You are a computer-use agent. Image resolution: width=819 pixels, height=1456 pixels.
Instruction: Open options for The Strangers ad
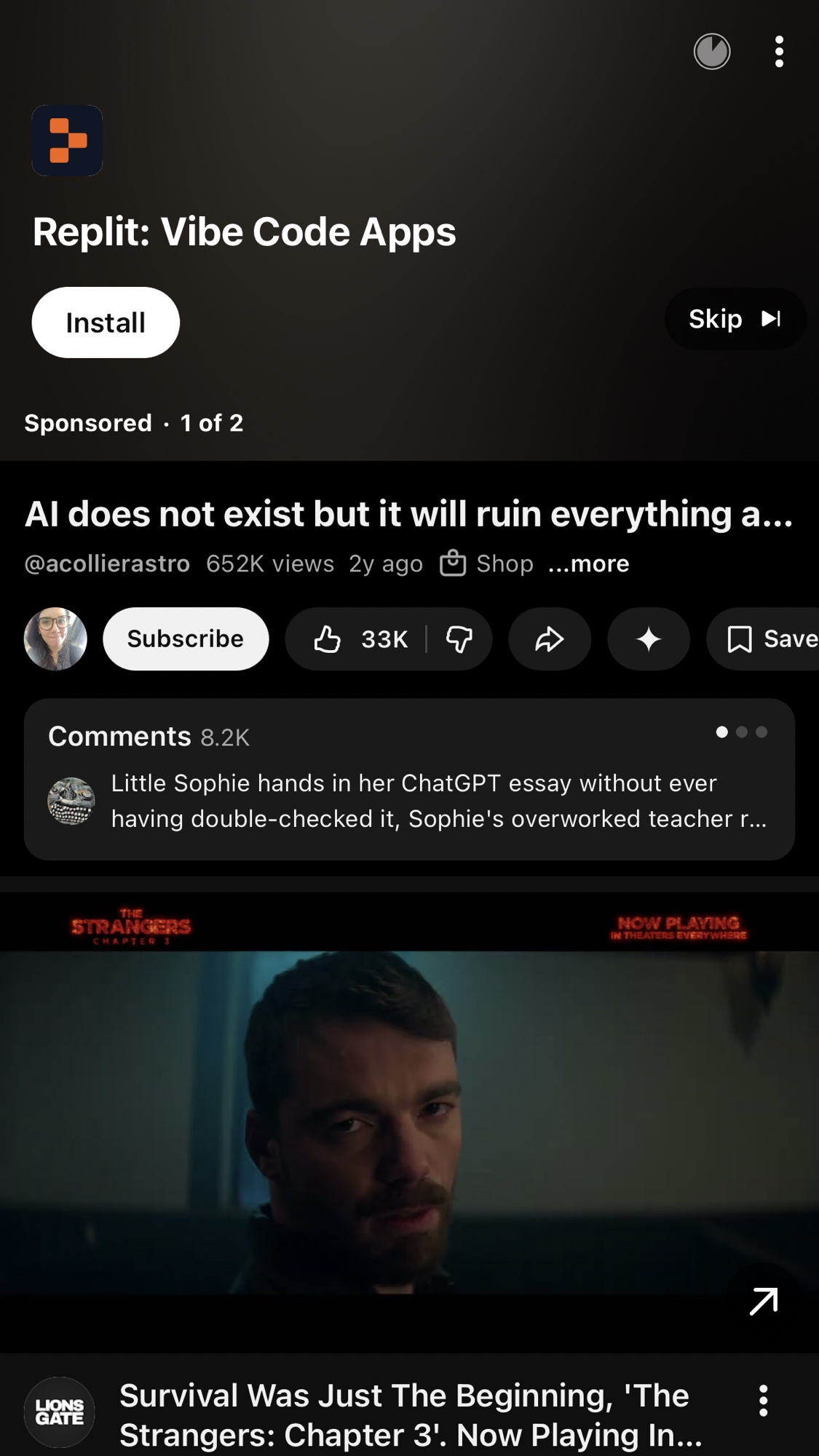pyautogui.click(x=763, y=1401)
